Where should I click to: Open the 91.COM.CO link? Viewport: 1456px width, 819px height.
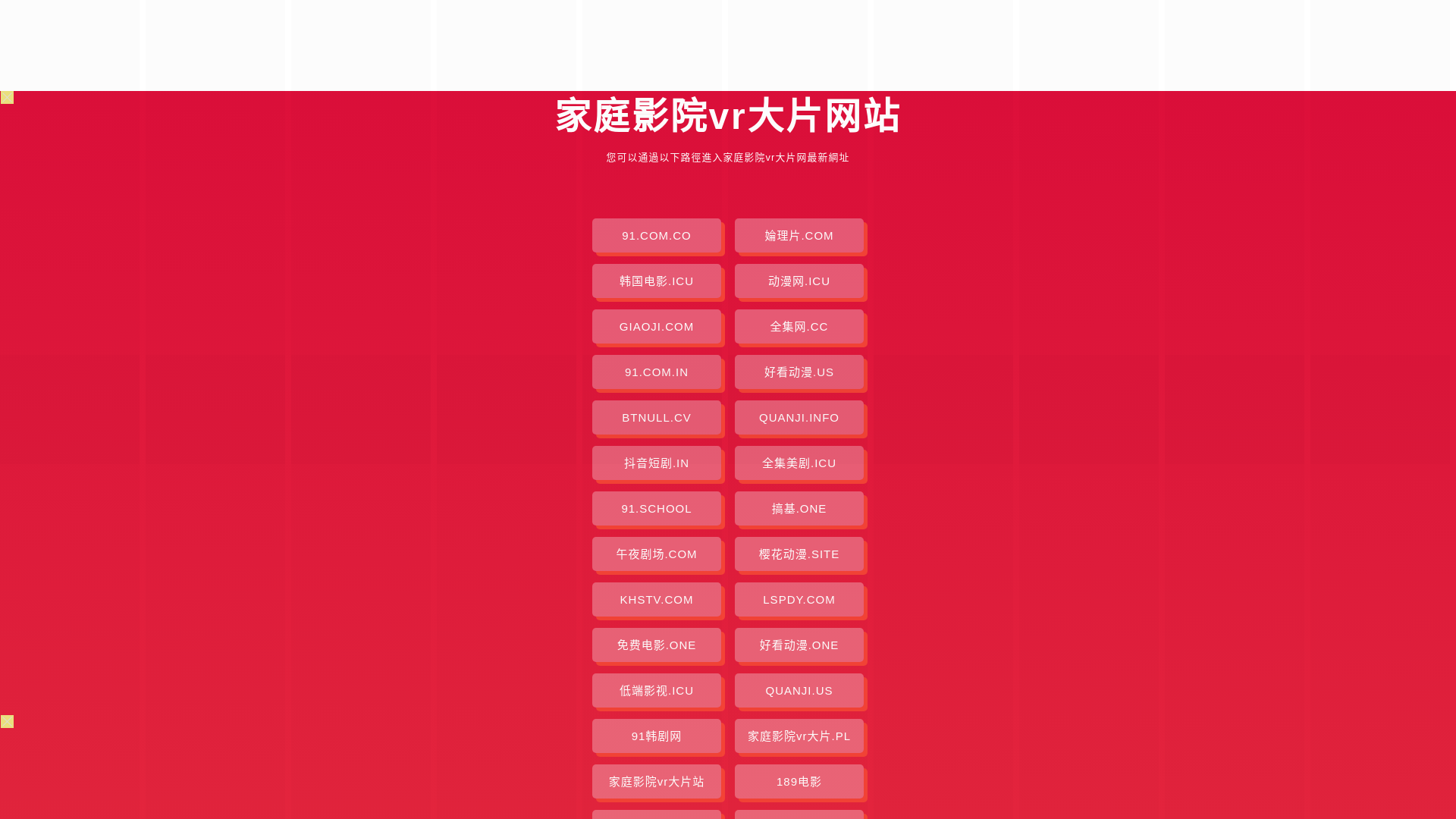(x=656, y=236)
